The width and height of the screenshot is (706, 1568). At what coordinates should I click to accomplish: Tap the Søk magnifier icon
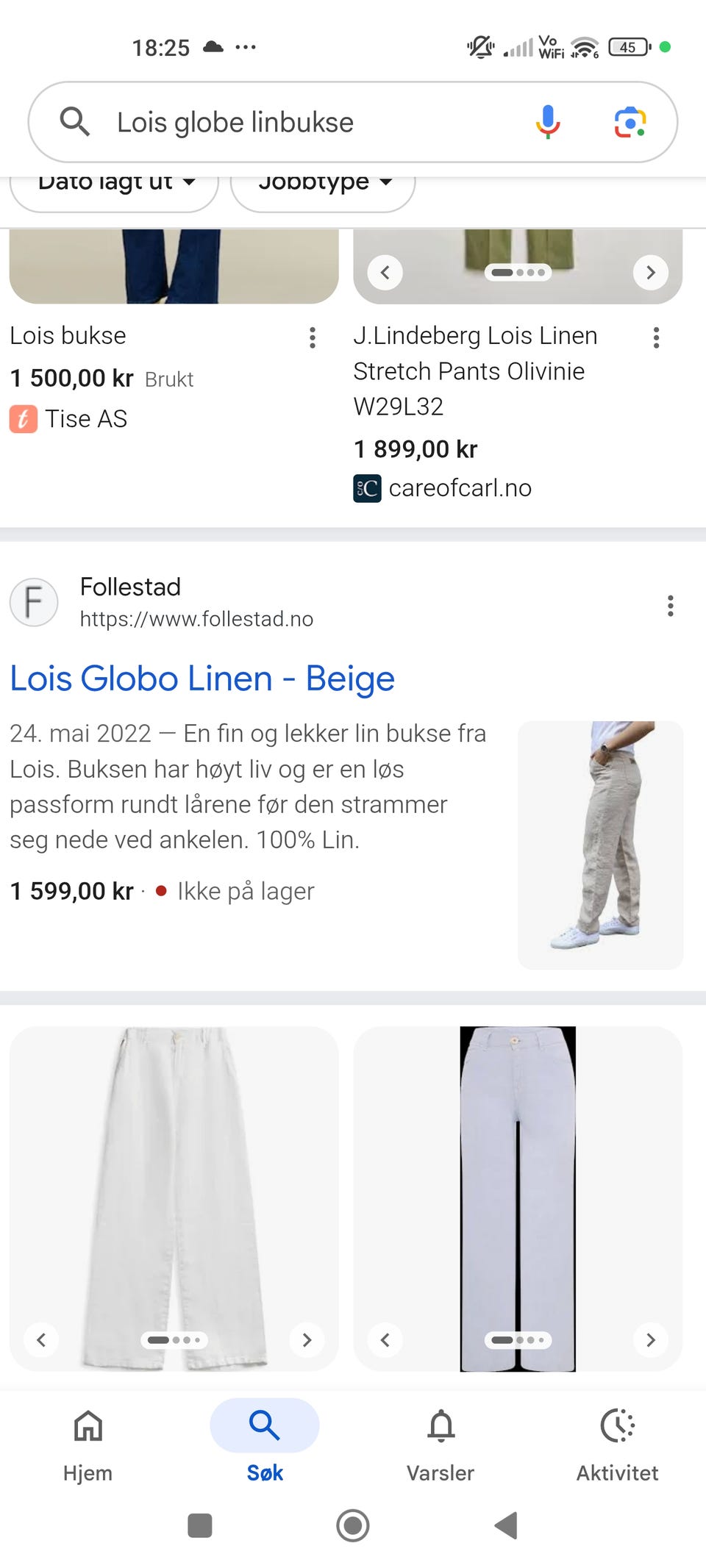click(264, 1425)
